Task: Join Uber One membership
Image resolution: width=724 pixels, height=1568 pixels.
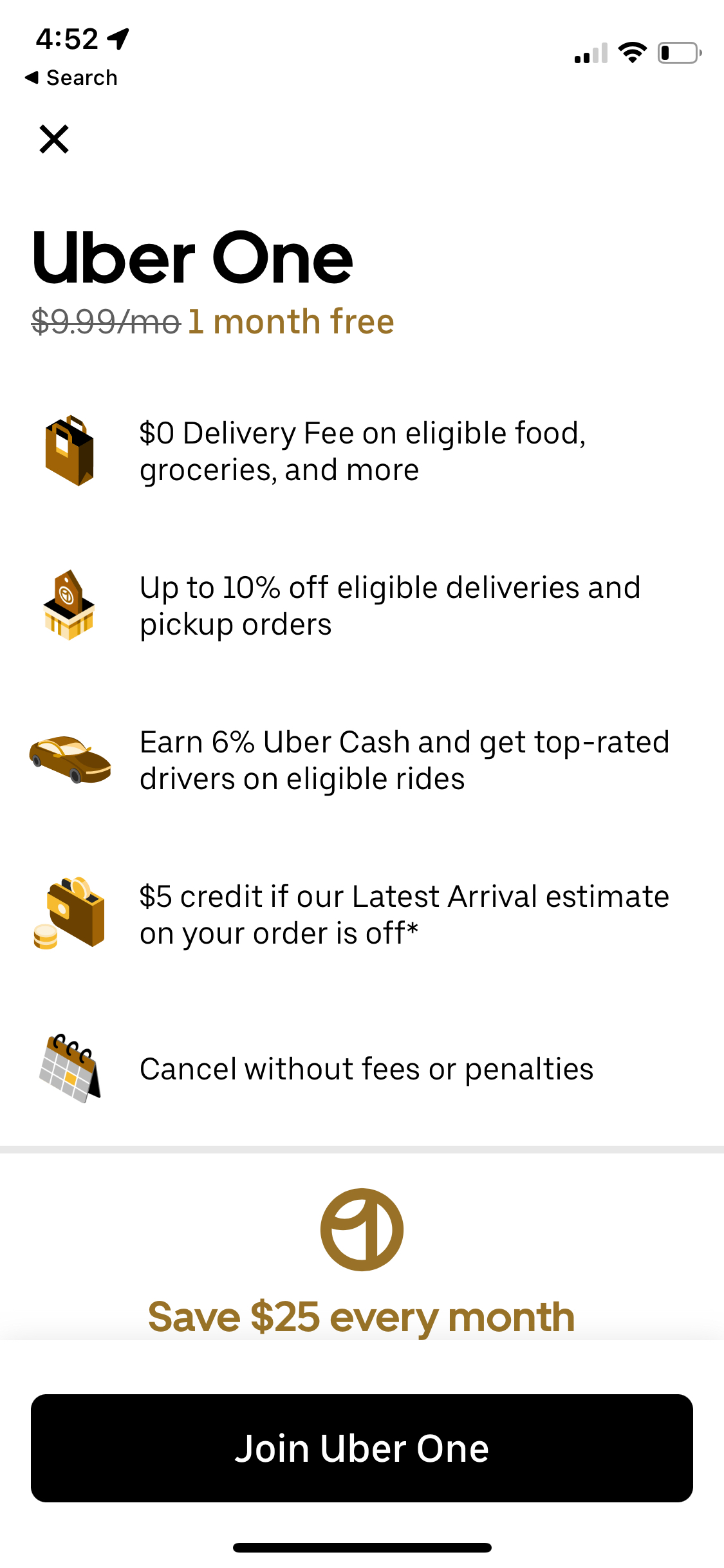Action: coord(362,1449)
